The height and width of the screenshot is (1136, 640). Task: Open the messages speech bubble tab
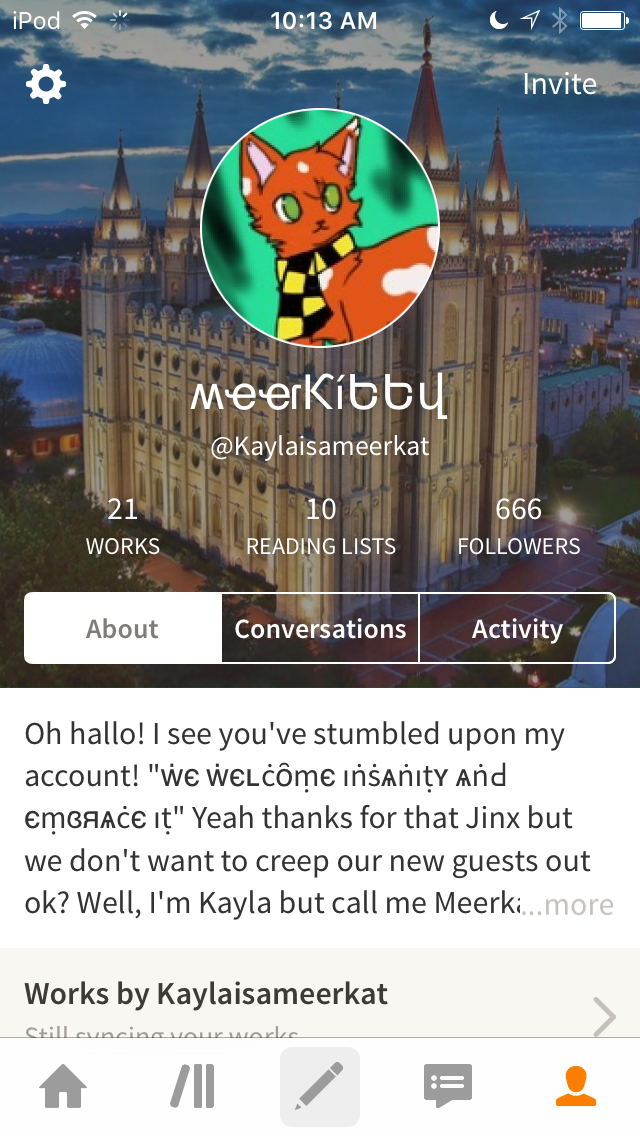click(447, 1086)
